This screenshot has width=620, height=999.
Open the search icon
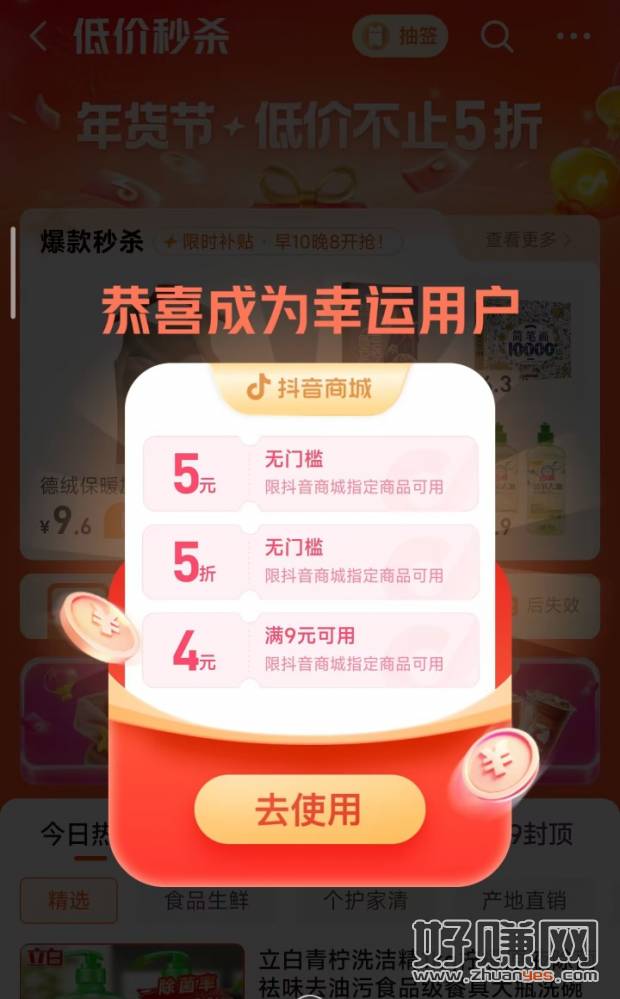tap(496, 37)
